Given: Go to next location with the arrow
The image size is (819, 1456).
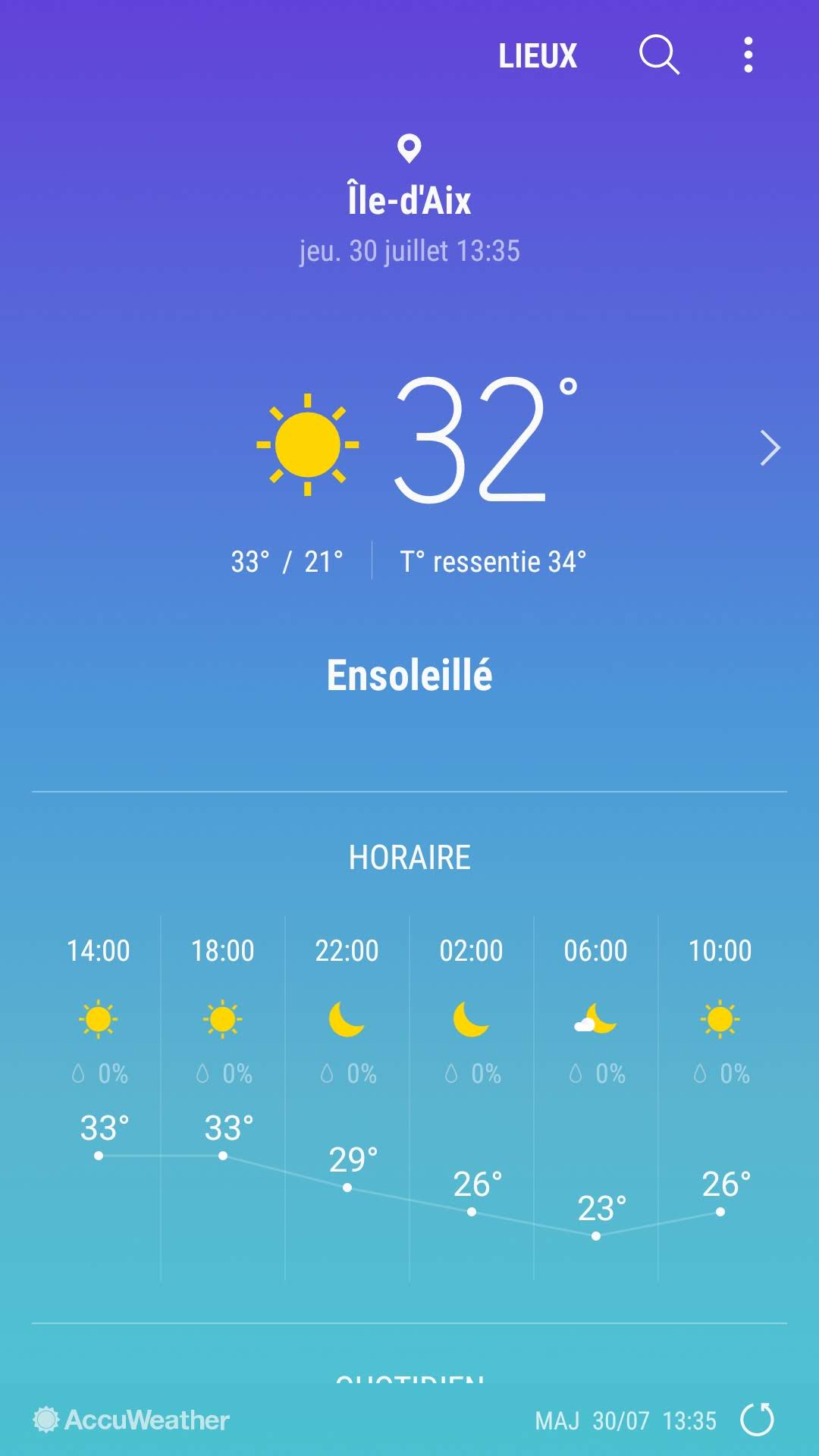Looking at the screenshot, I should [x=770, y=447].
